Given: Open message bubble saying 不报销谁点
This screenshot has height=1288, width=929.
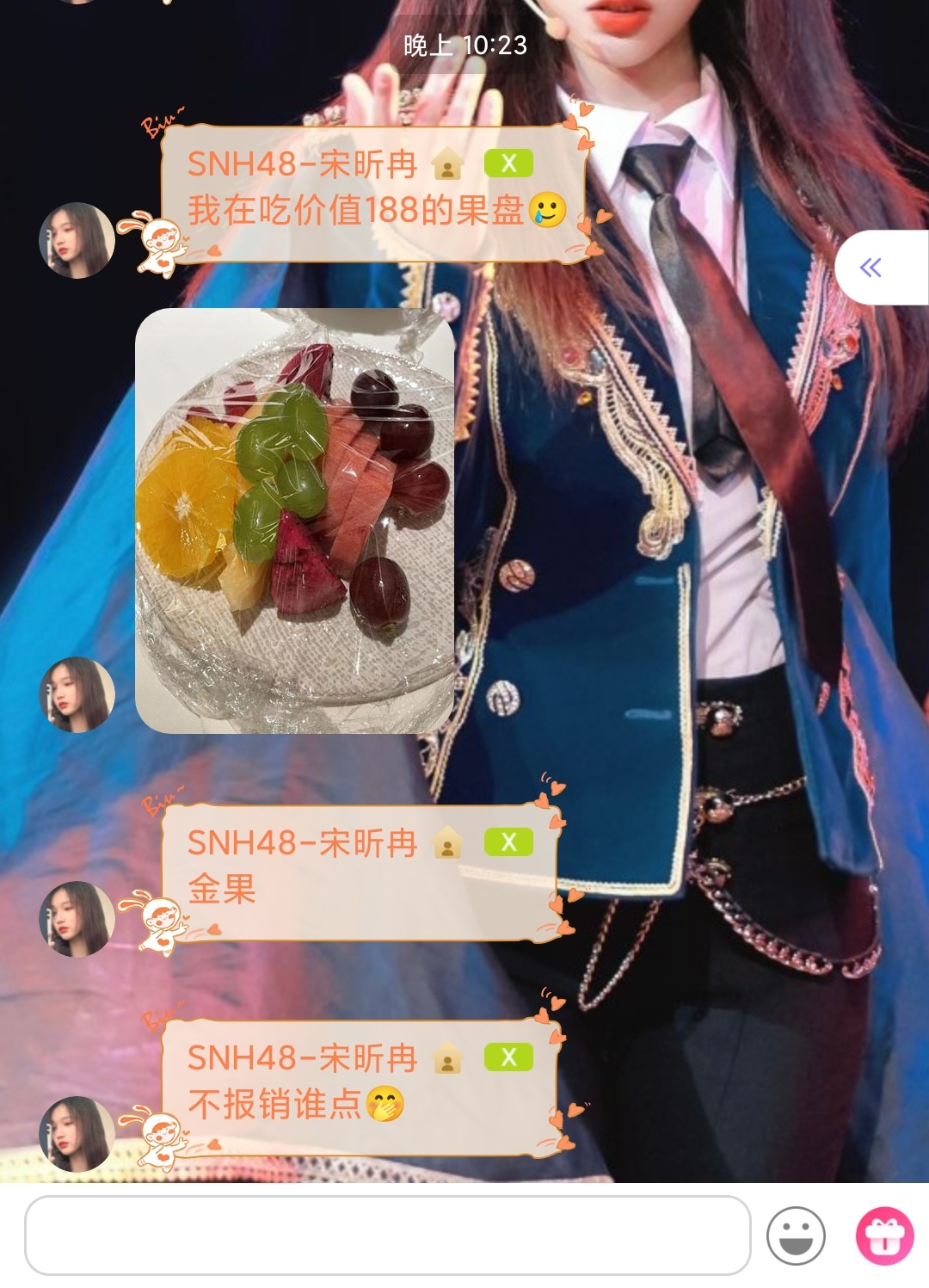Looking at the screenshot, I should [361, 1086].
